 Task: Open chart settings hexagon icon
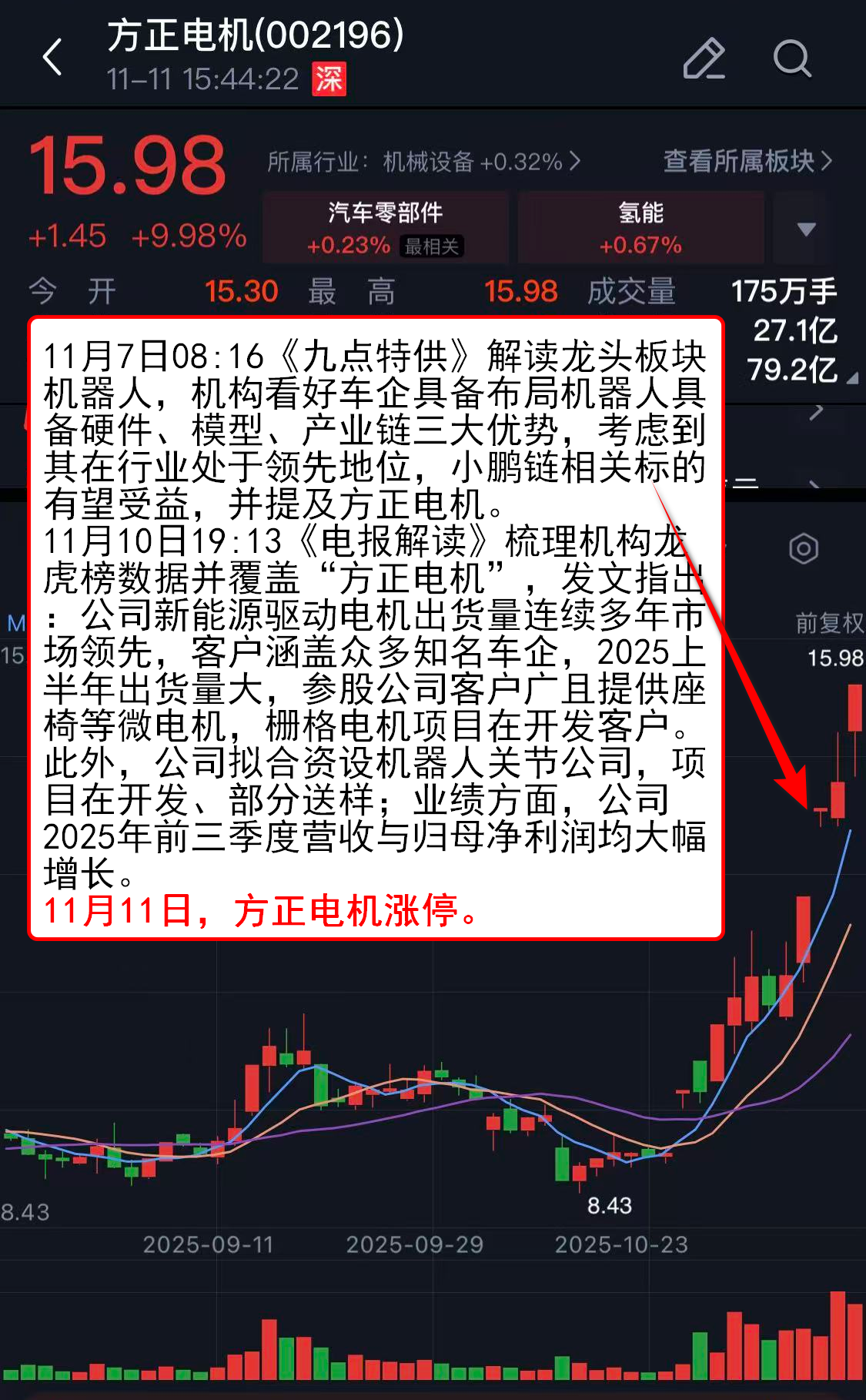click(x=804, y=548)
